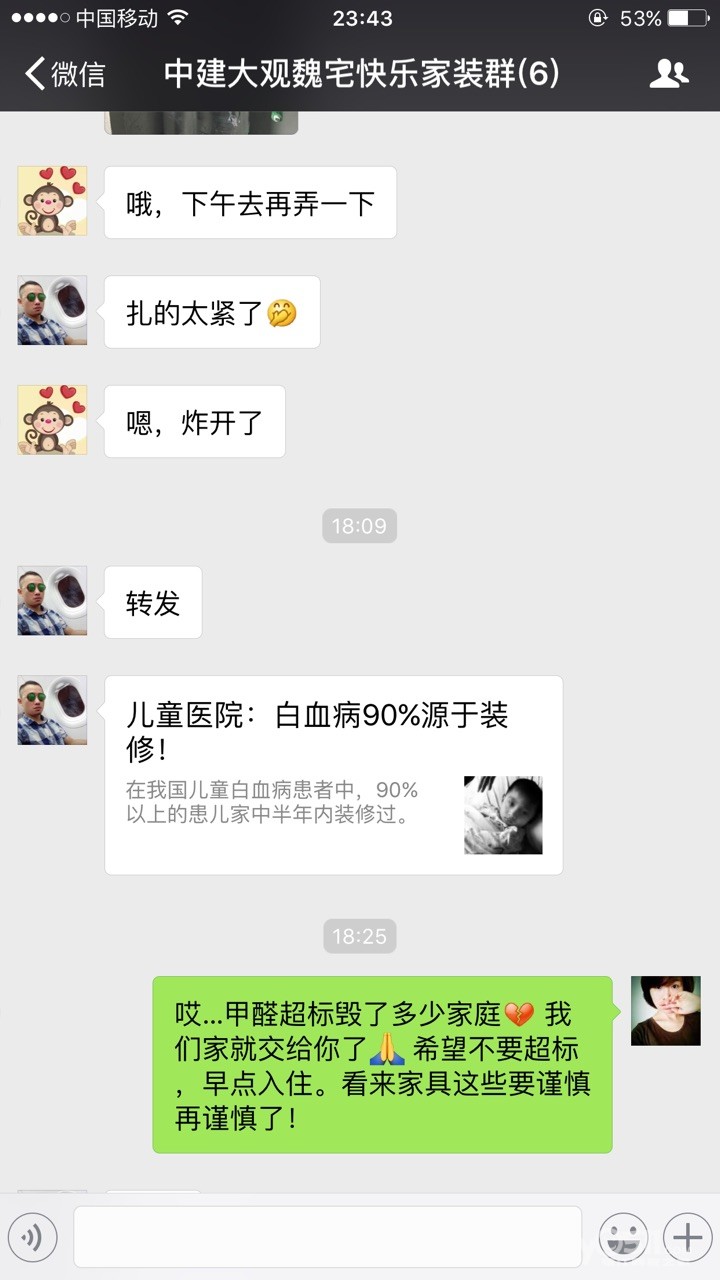The image size is (720, 1280).
Task: Tap your own avatar next to the green message
Action: click(x=665, y=1011)
